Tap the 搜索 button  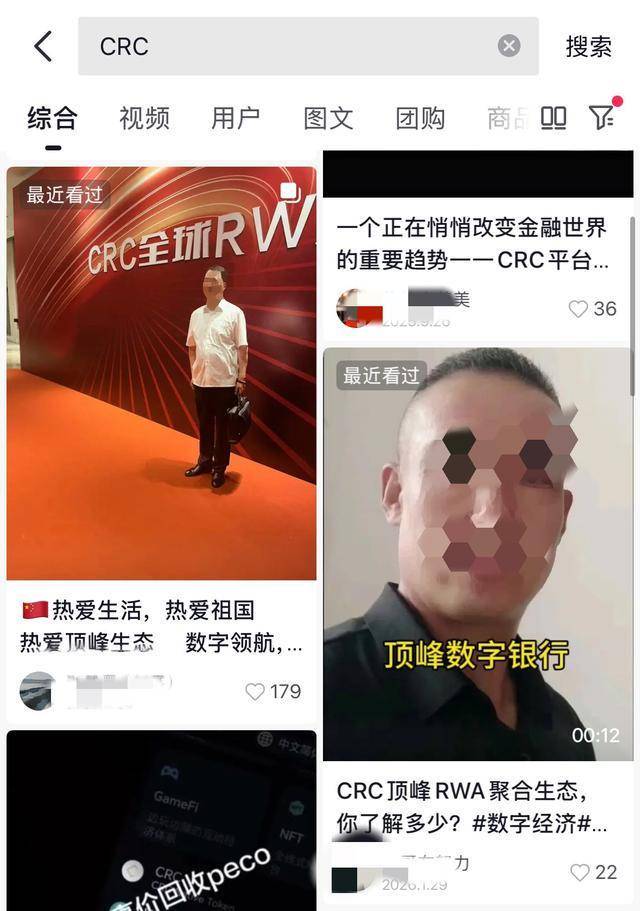tap(588, 46)
